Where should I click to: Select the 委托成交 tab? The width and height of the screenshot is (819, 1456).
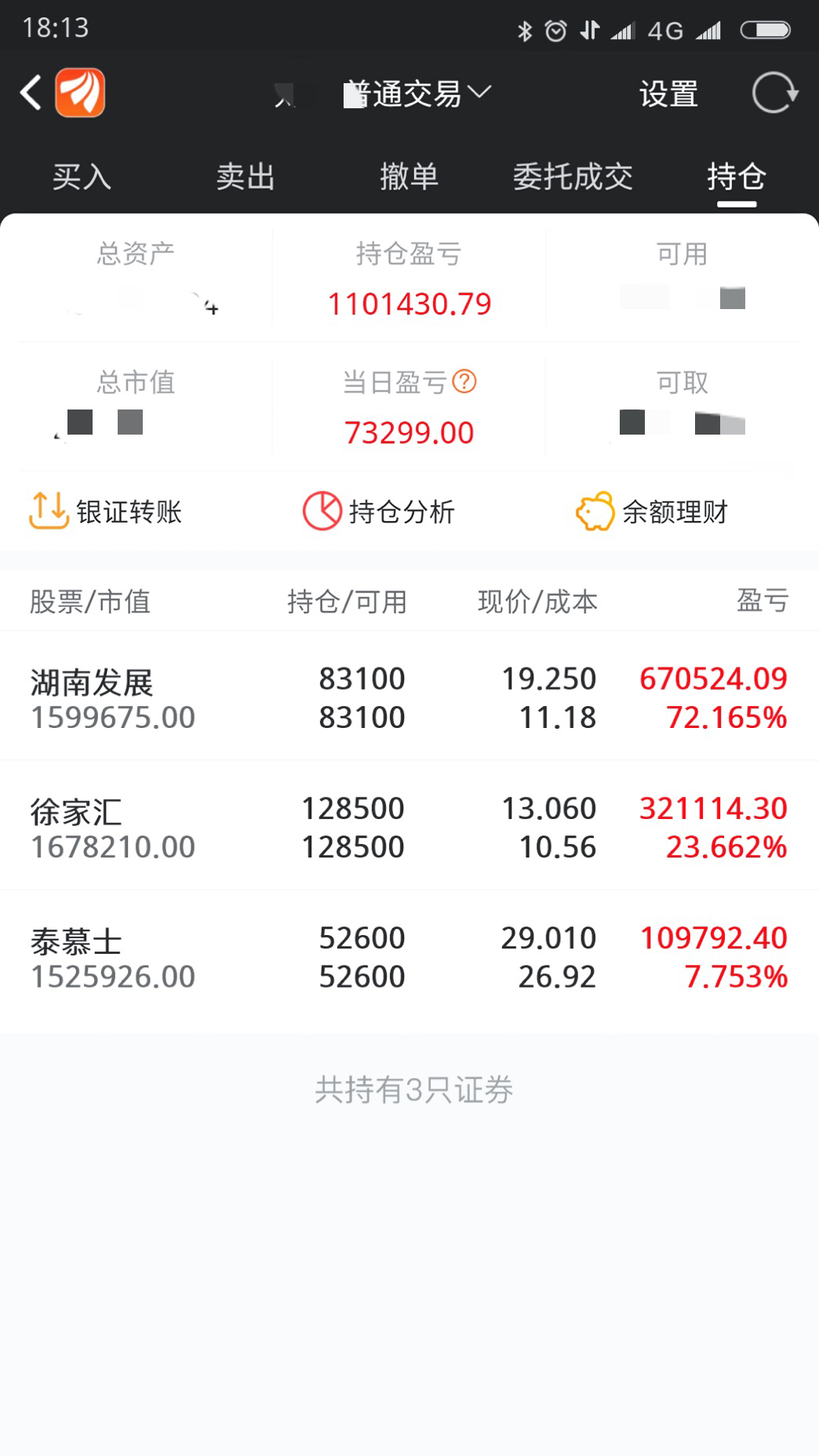pyautogui.click(x=573, y=177)
